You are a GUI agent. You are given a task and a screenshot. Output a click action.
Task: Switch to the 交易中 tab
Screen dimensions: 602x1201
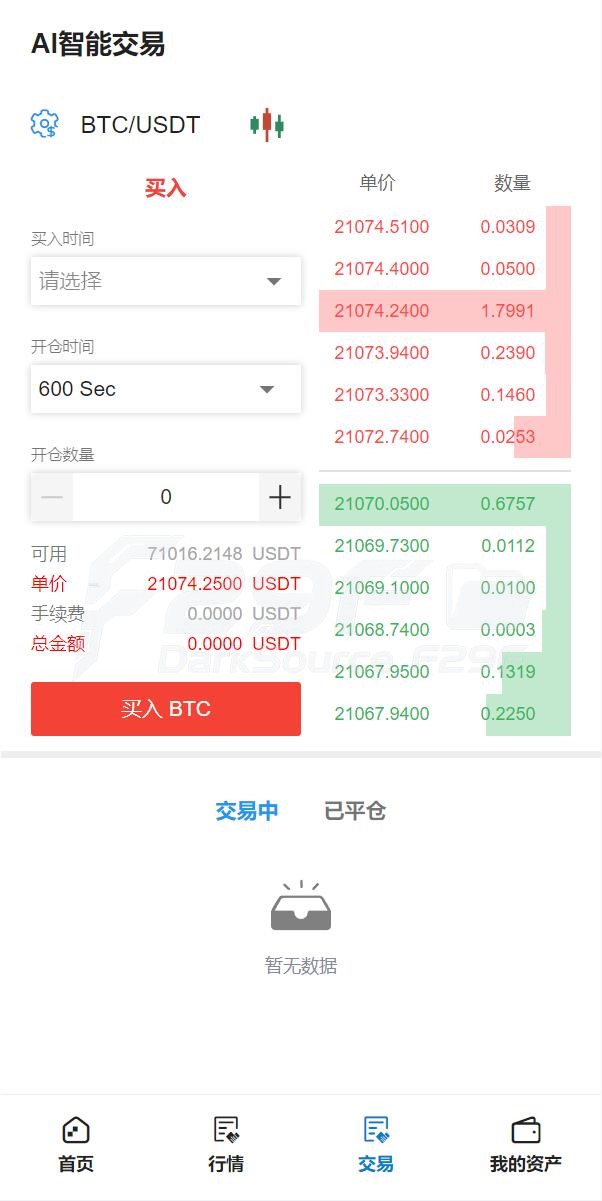pos(247,811)
